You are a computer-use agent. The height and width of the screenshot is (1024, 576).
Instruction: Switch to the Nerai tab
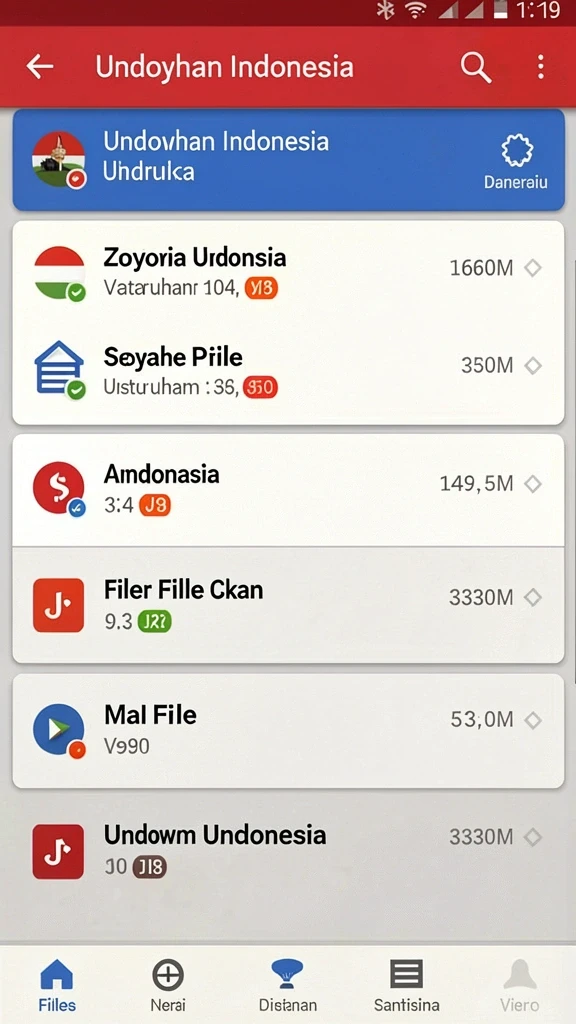168,985
